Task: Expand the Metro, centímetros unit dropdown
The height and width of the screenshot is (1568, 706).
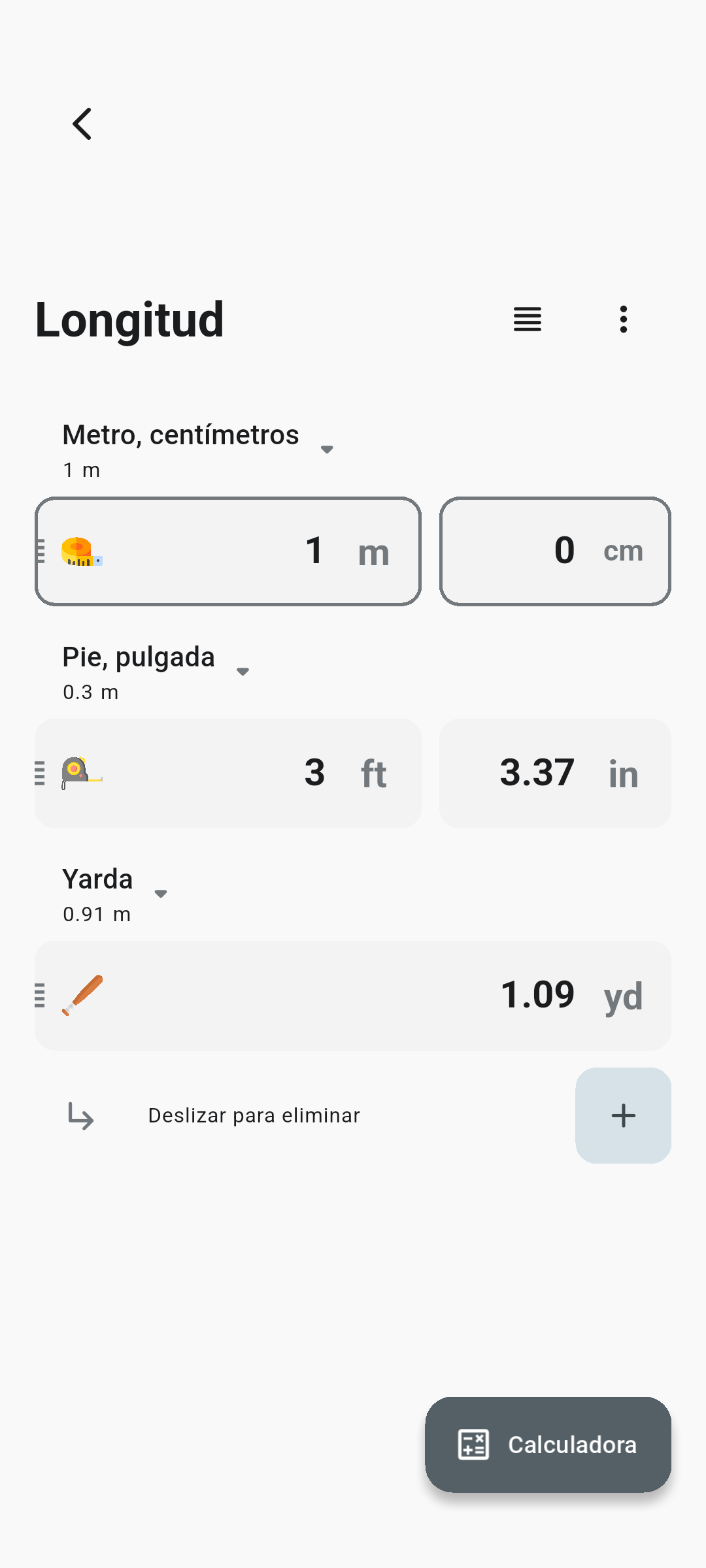Action: (198, 449)
